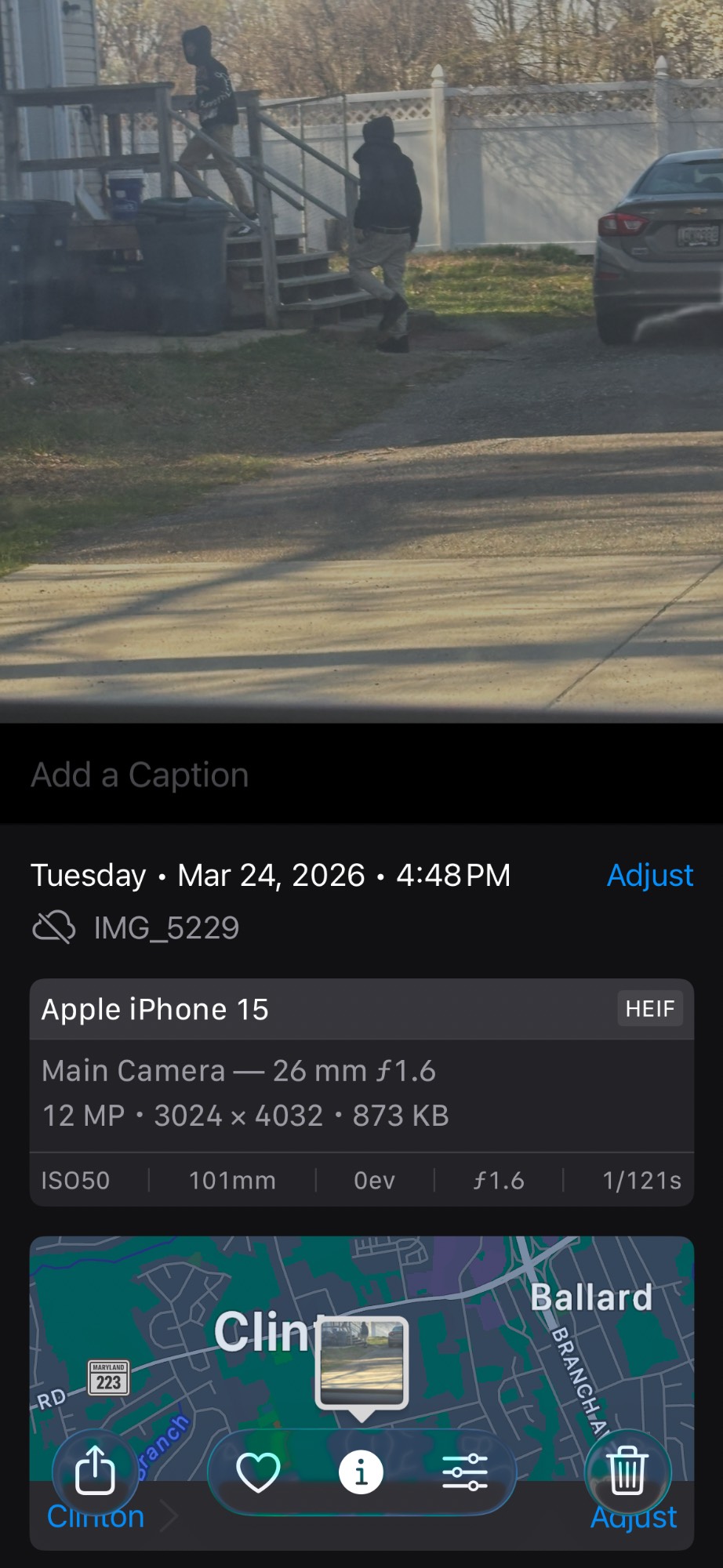
Task: Delete the photo with the trash icon
Action: pos(627,1472)
